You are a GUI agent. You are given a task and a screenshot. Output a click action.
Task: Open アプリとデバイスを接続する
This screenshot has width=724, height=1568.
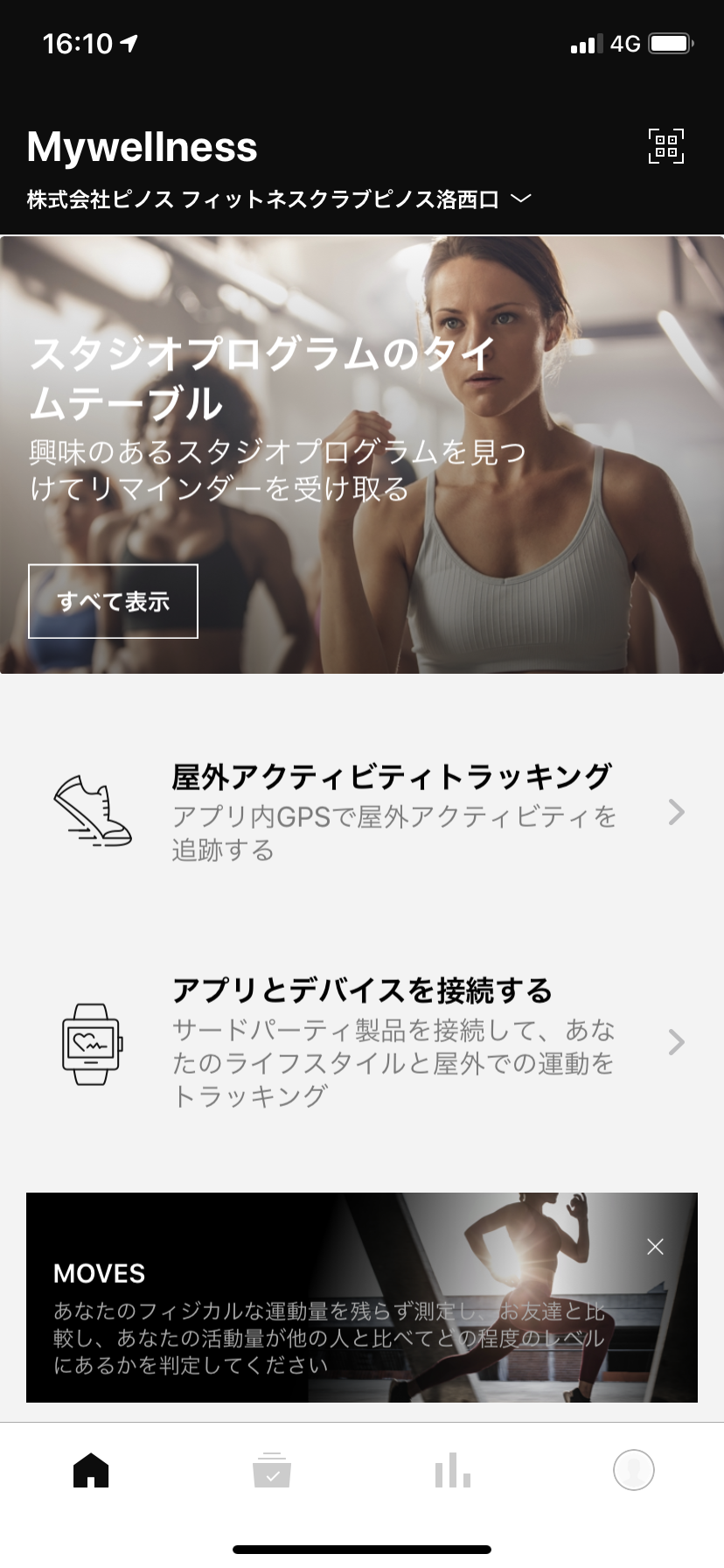coord(362,1042)
